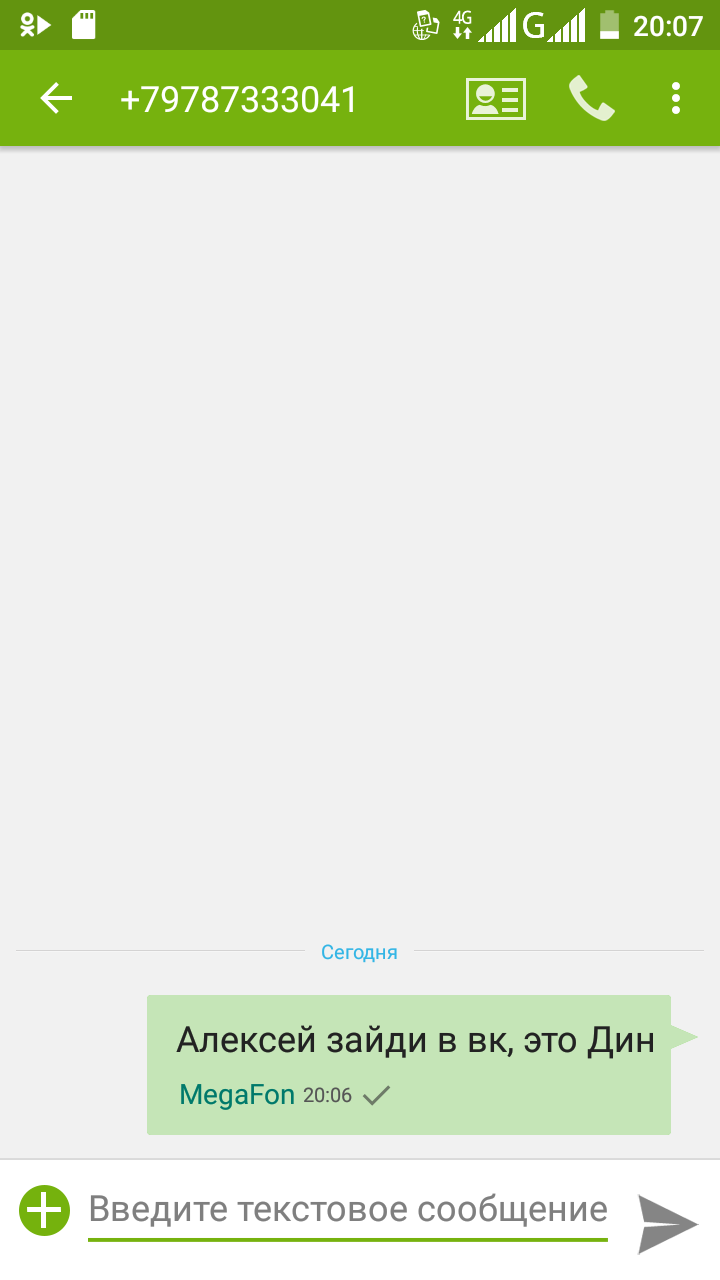Tap the green plus attach button
Viewport: 720px width, 1280px height.
click(44, 1211)
